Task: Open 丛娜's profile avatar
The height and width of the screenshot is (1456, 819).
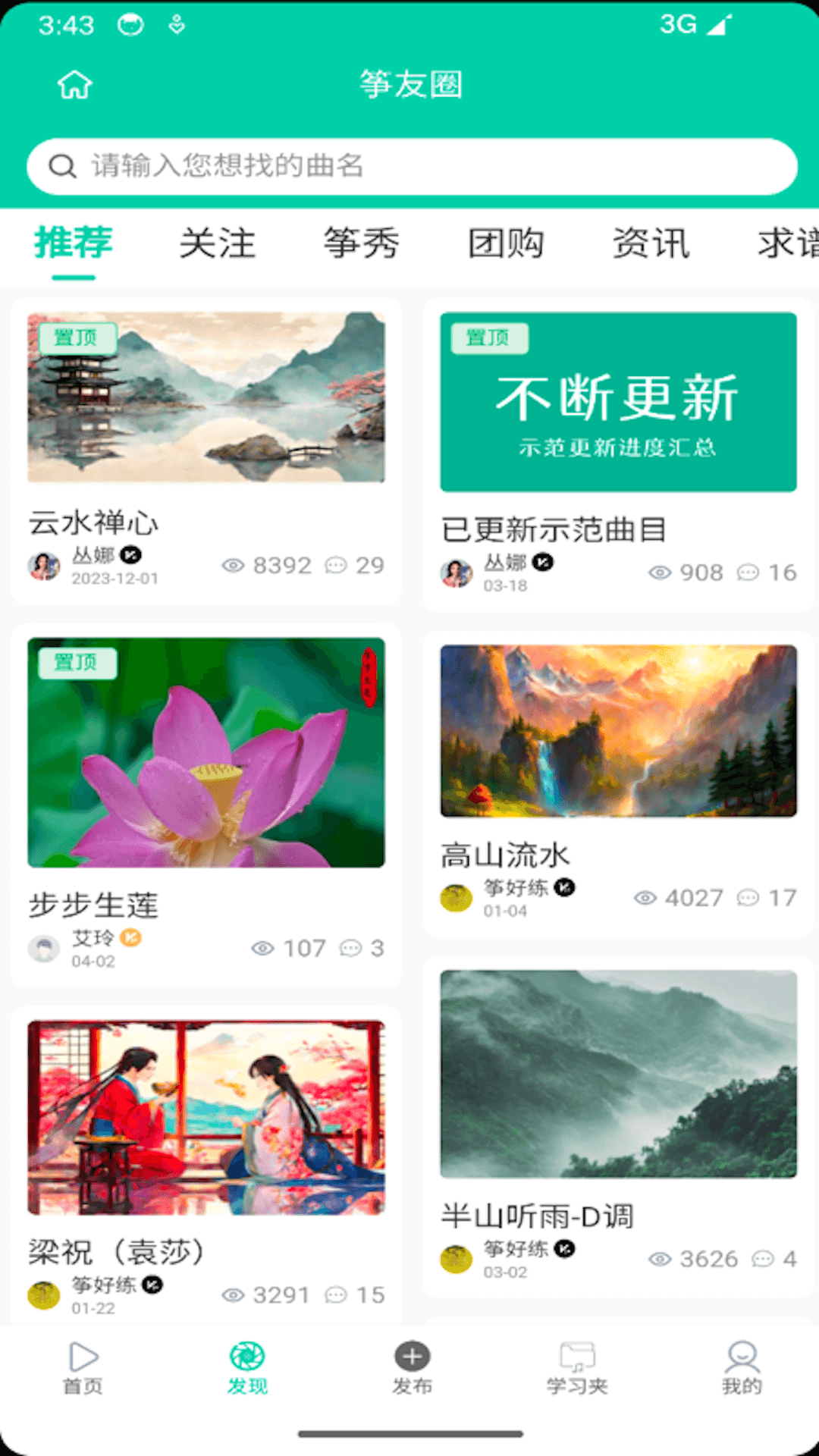Action: (45, 566)
